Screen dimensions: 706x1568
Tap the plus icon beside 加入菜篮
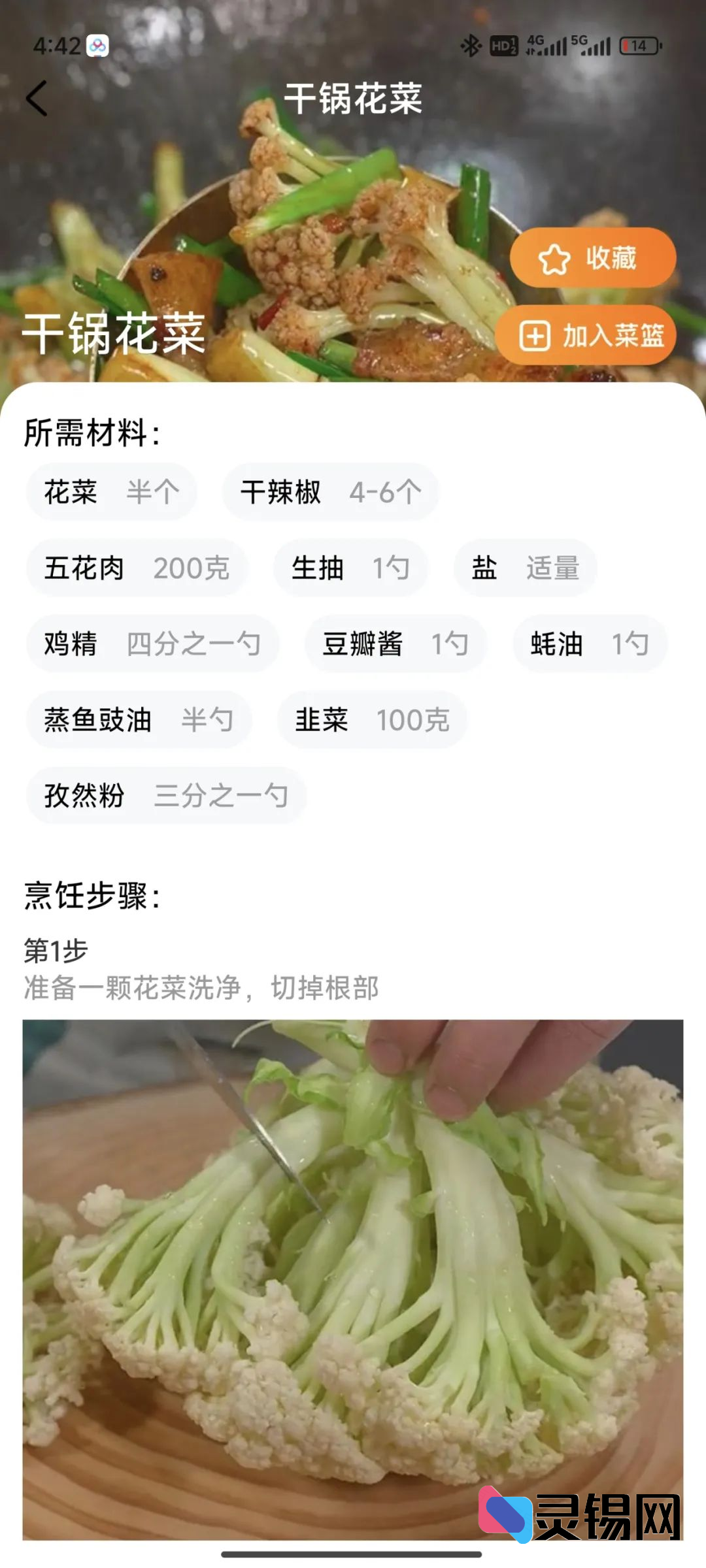535,336
